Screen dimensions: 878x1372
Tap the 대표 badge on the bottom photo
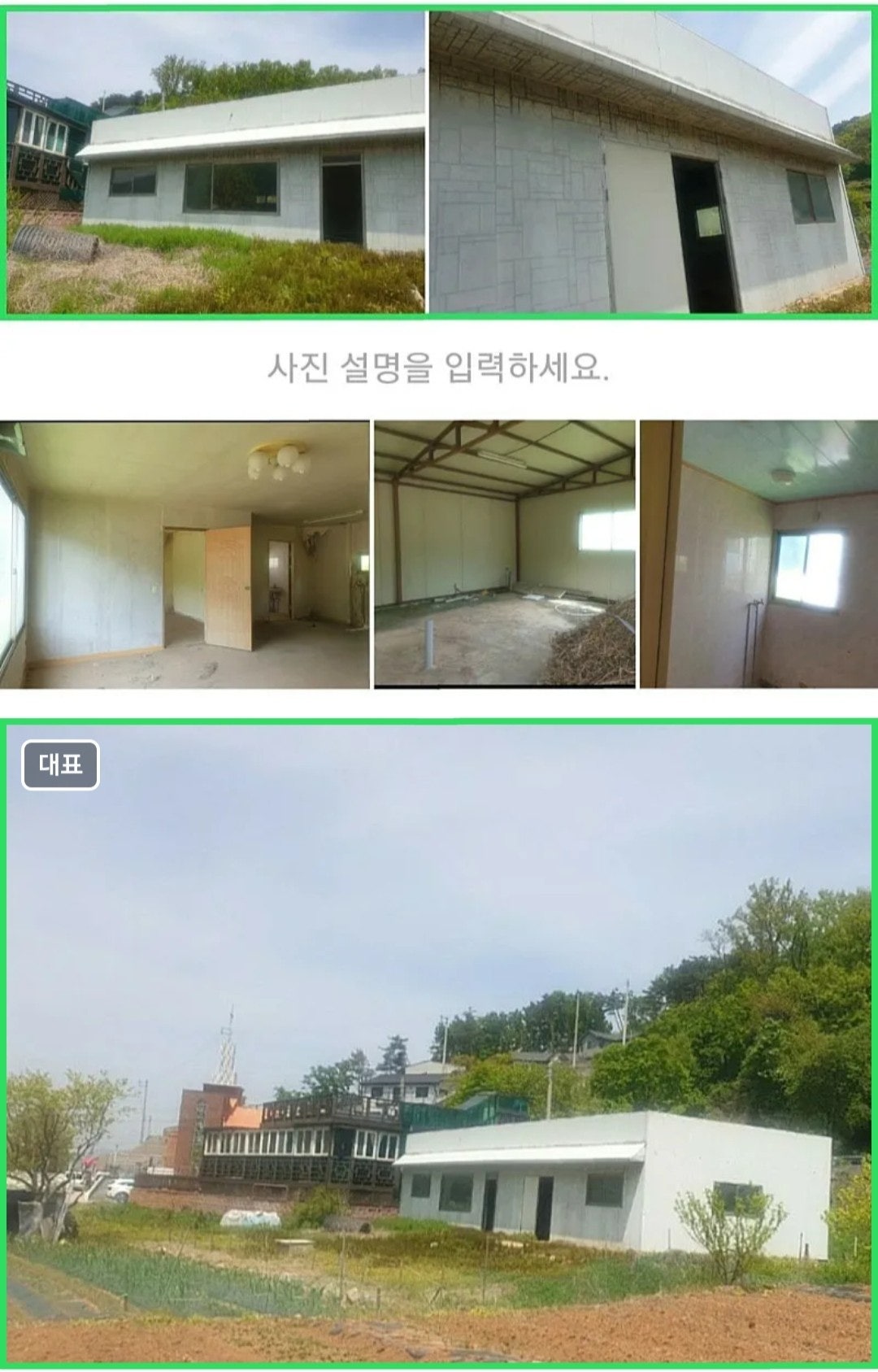tap(61, 765)
